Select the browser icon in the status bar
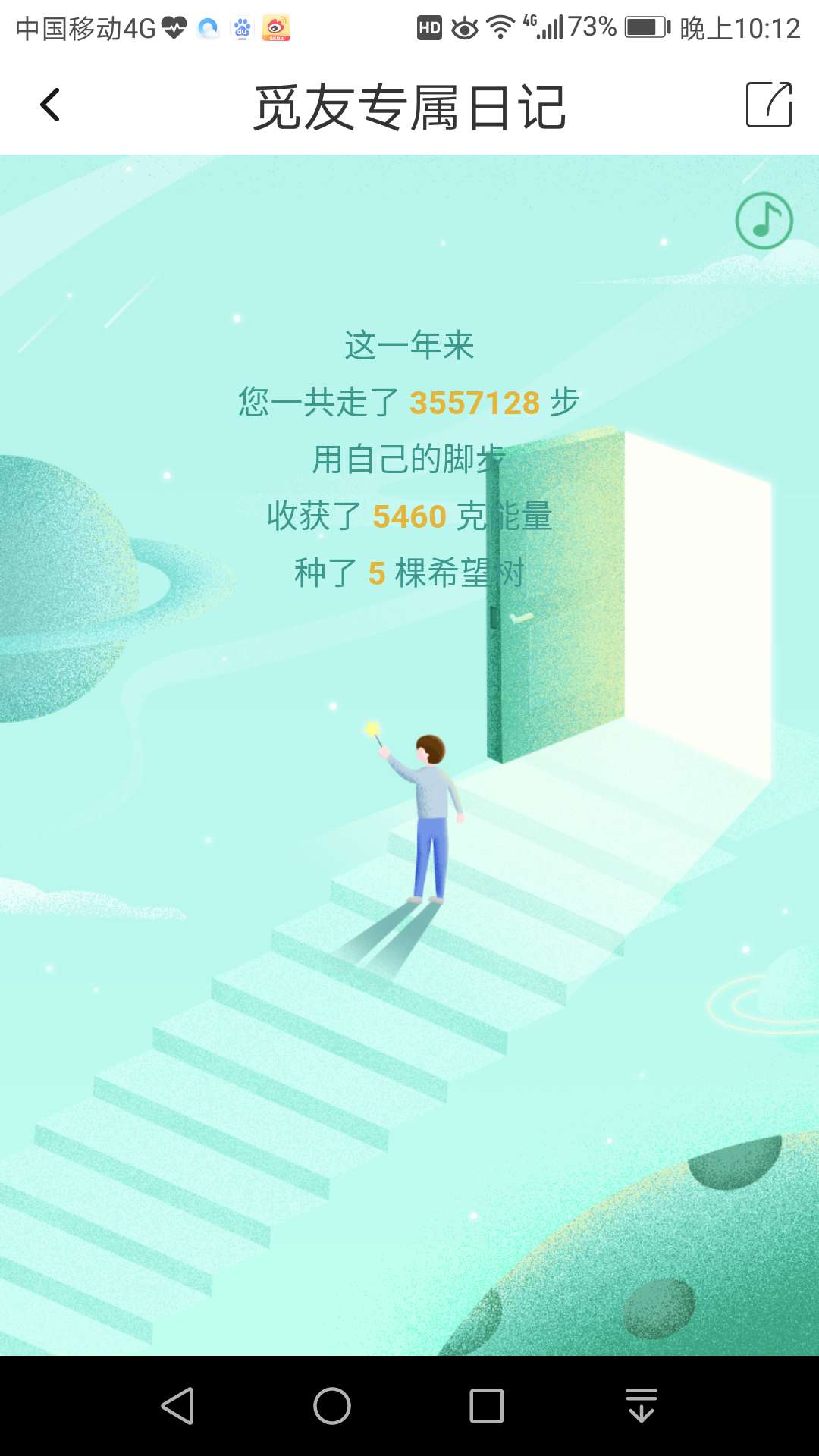Image resolution: width=819 pixels, height=1456 pixels. 206,27
